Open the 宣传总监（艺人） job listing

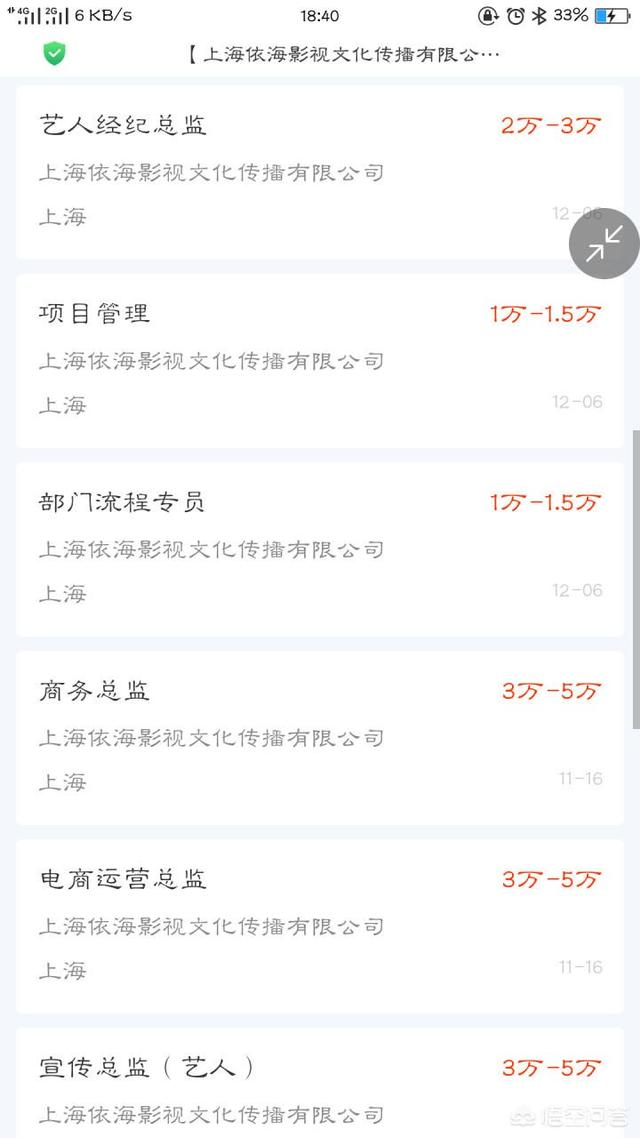tap(320, 1083)
